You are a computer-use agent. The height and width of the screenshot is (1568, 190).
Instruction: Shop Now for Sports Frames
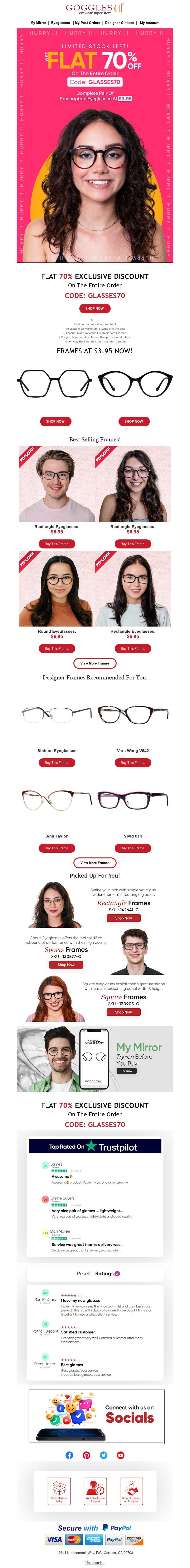point(66,964)
